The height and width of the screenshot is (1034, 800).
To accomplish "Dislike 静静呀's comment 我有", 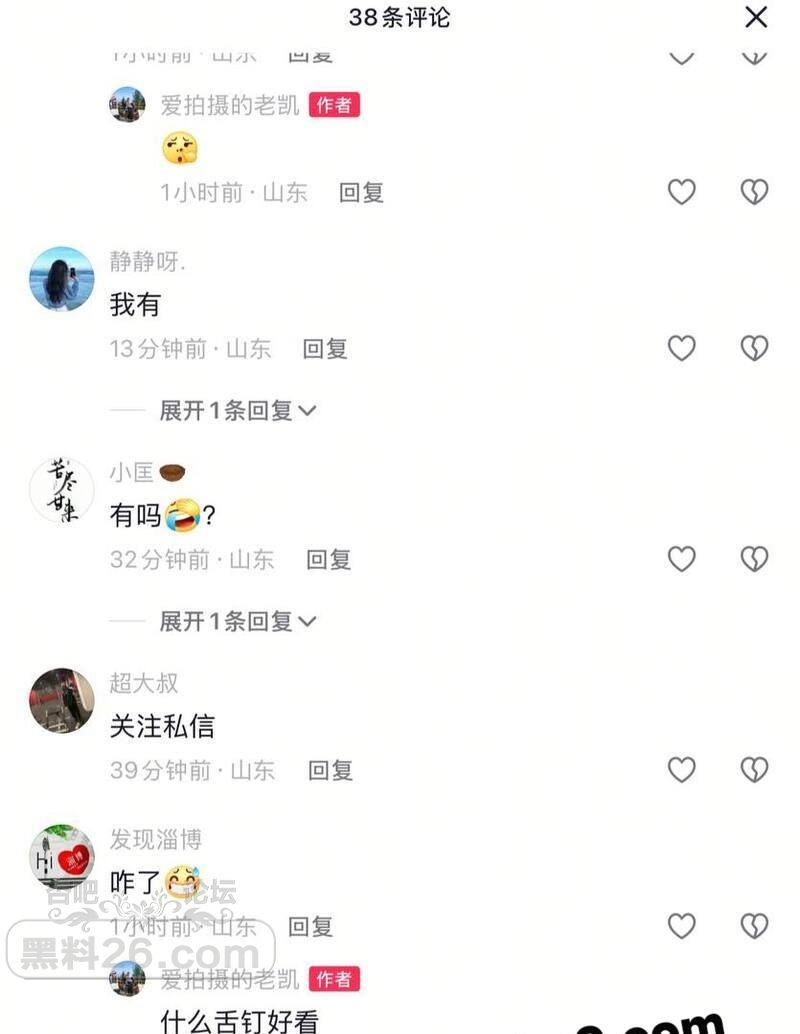I will click(x=754, y=348).
